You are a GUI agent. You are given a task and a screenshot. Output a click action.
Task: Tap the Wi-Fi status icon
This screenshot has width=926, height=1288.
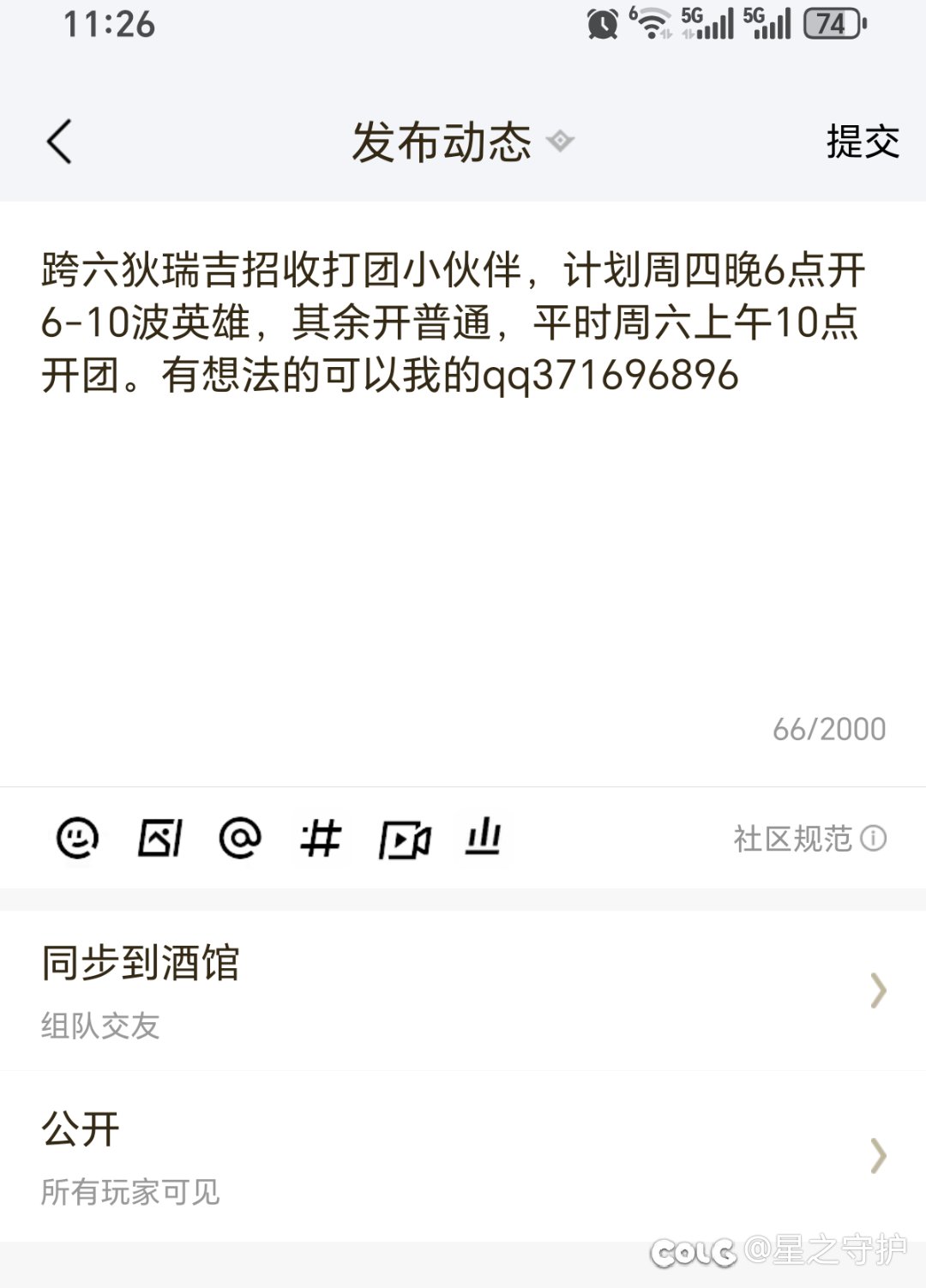(x=653, y=26)
